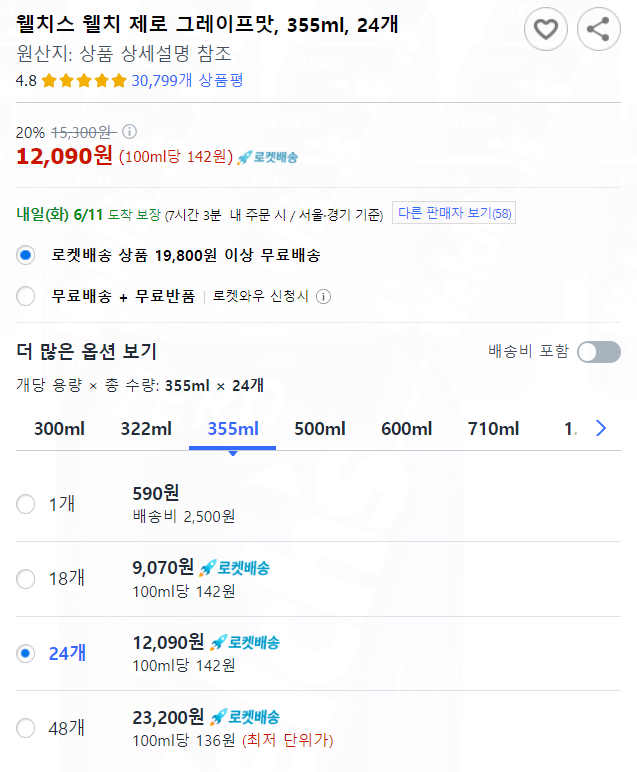
Task: Switch to the 322ml size tab
Action: coord(146,429)
